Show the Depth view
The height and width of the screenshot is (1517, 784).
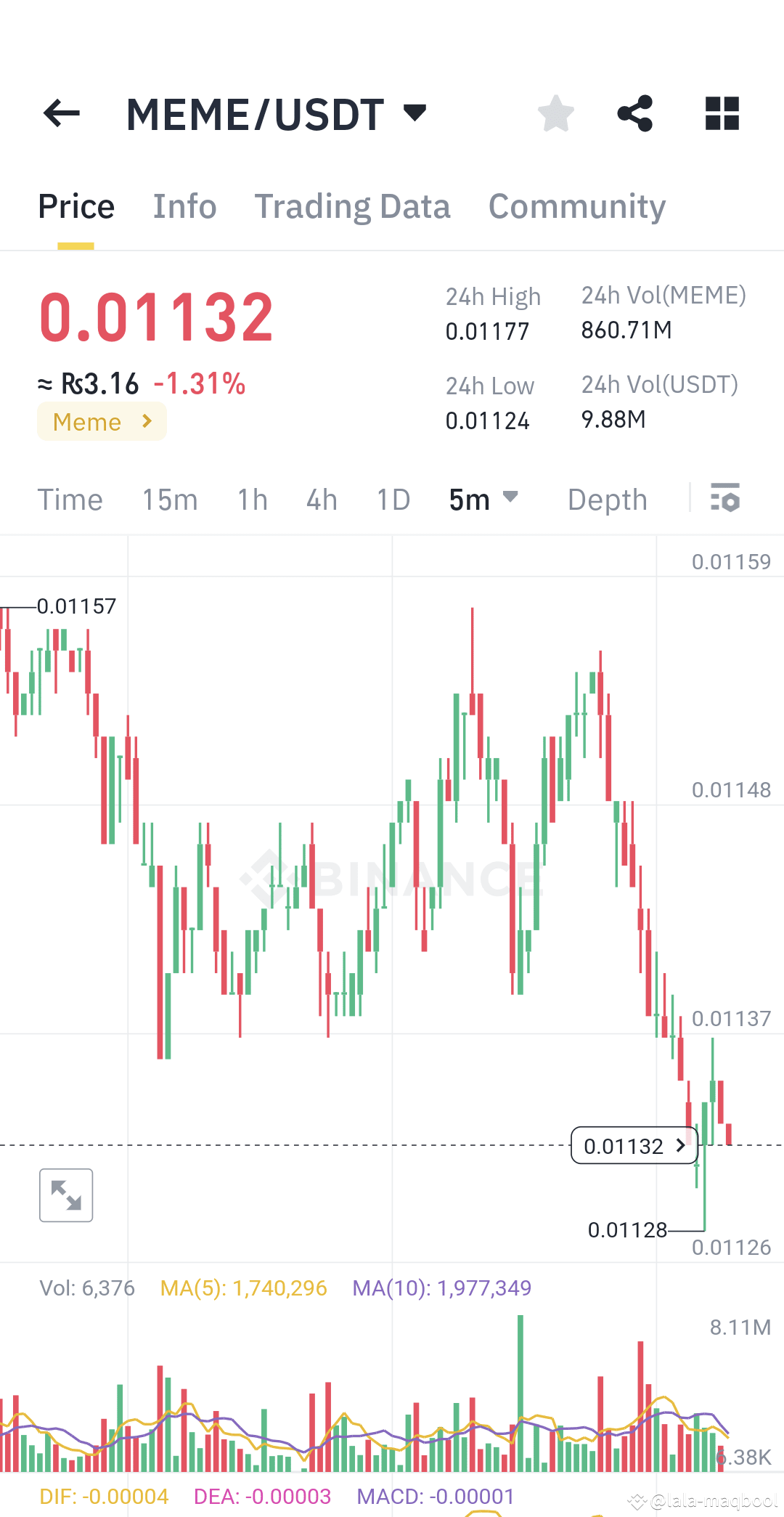[x=607, y=499]
